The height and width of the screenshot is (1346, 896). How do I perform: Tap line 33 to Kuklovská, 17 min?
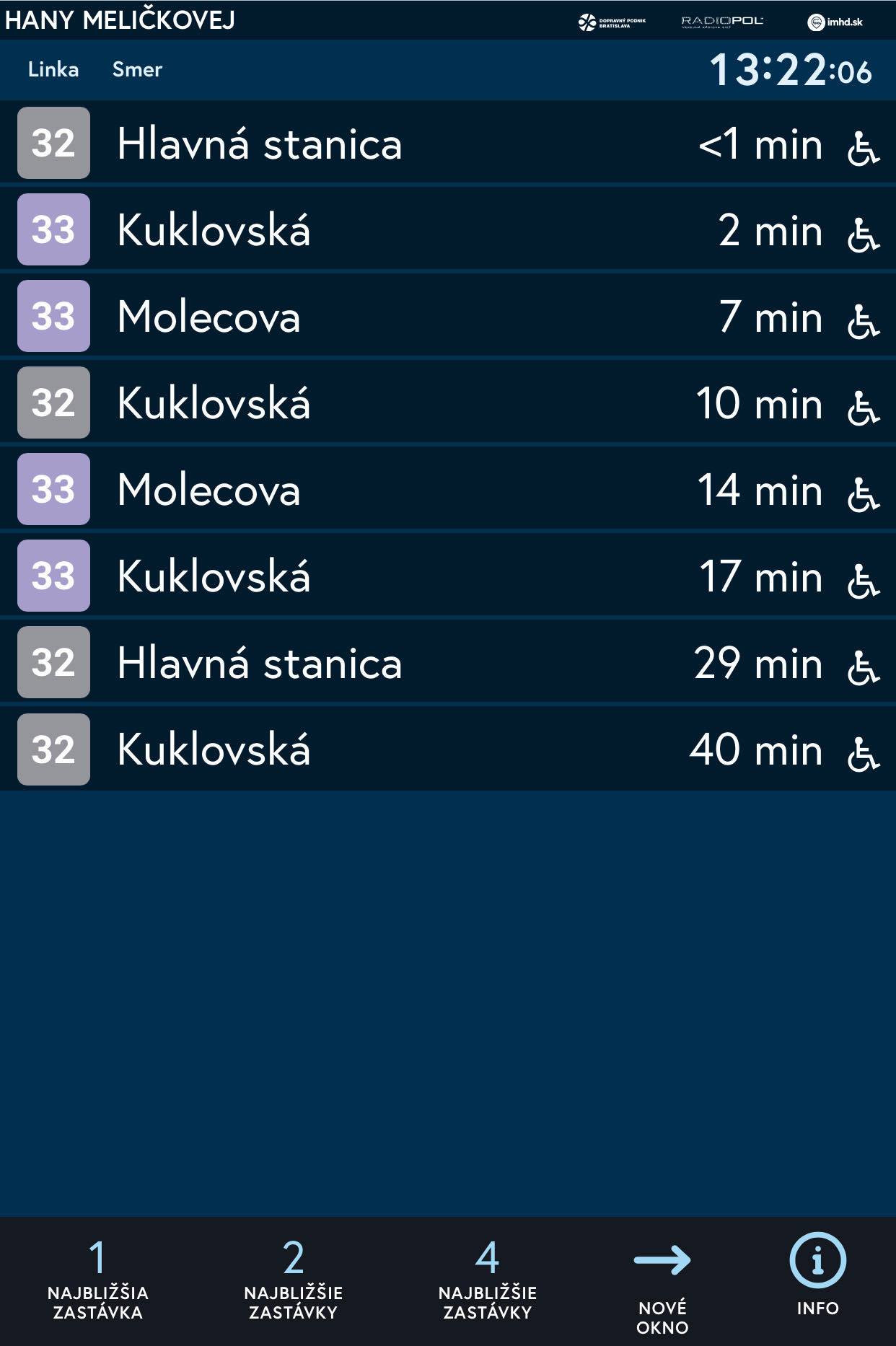pos(447,576)
